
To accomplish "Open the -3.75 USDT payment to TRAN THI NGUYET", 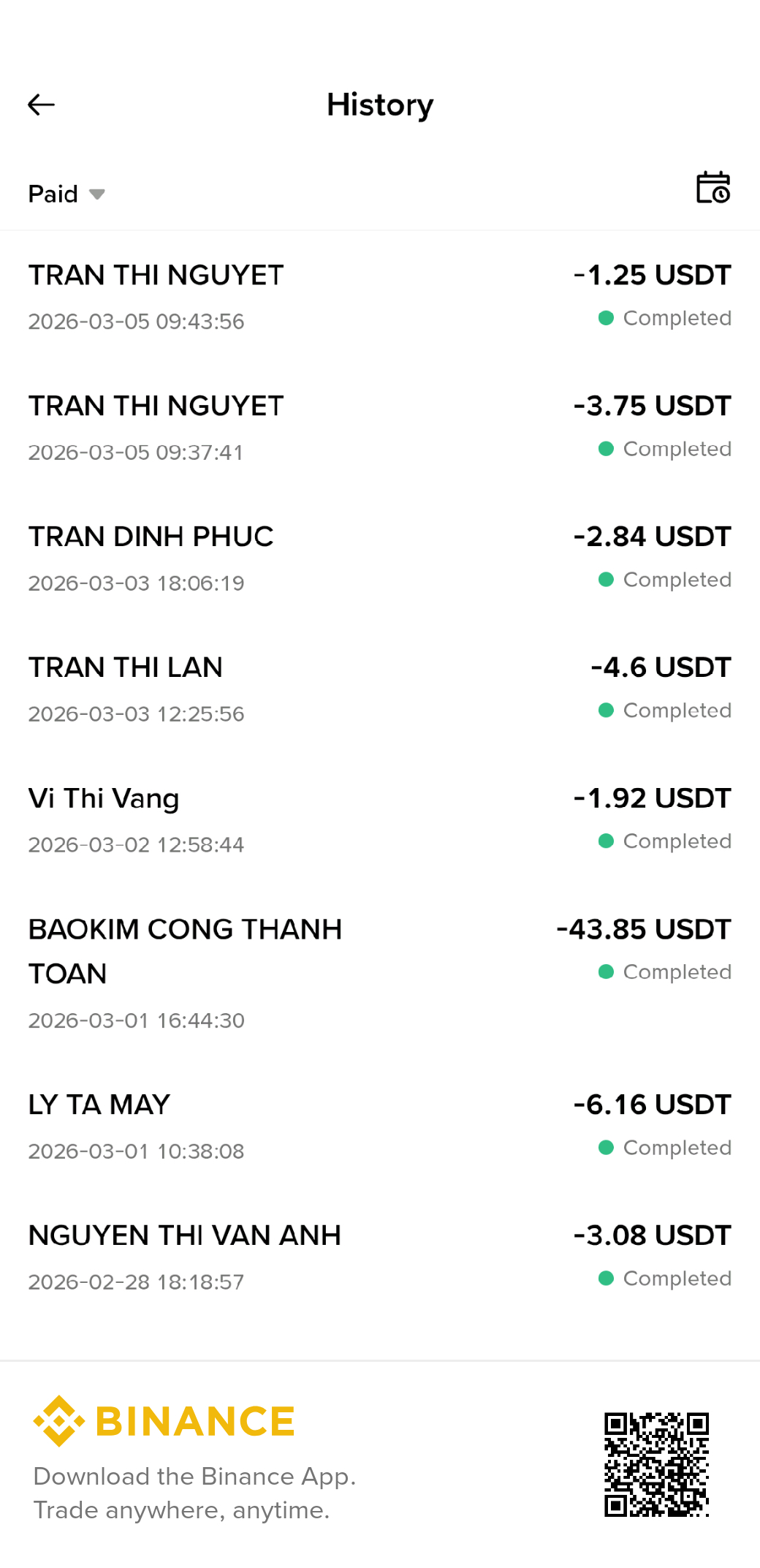I will pos(379,427).
